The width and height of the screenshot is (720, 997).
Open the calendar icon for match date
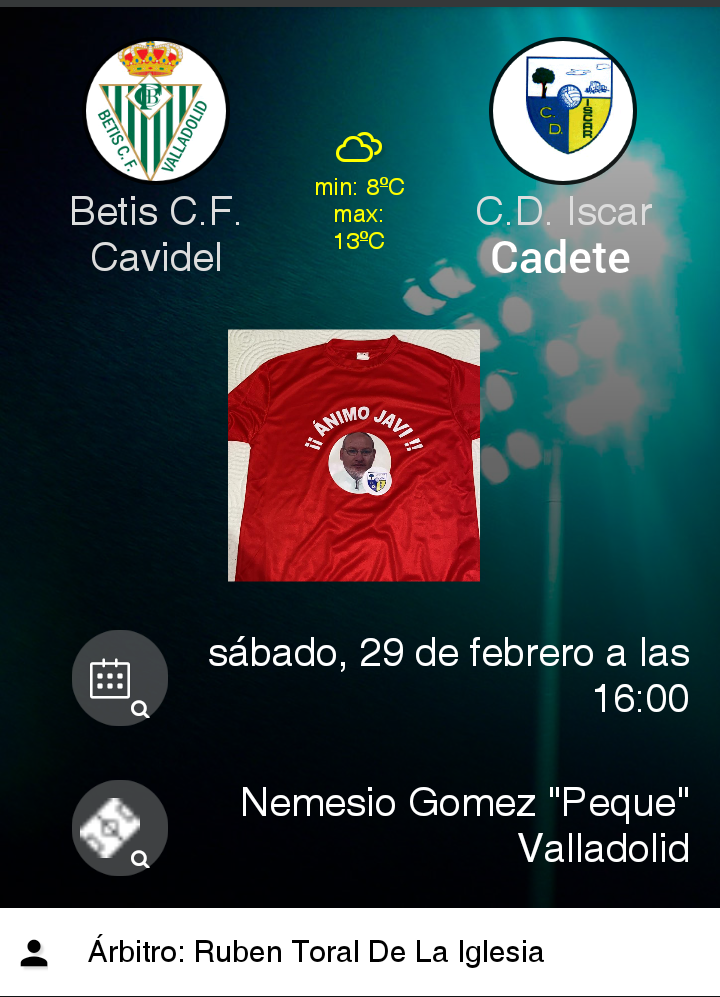pyautogui.click(x=119, y=678)
